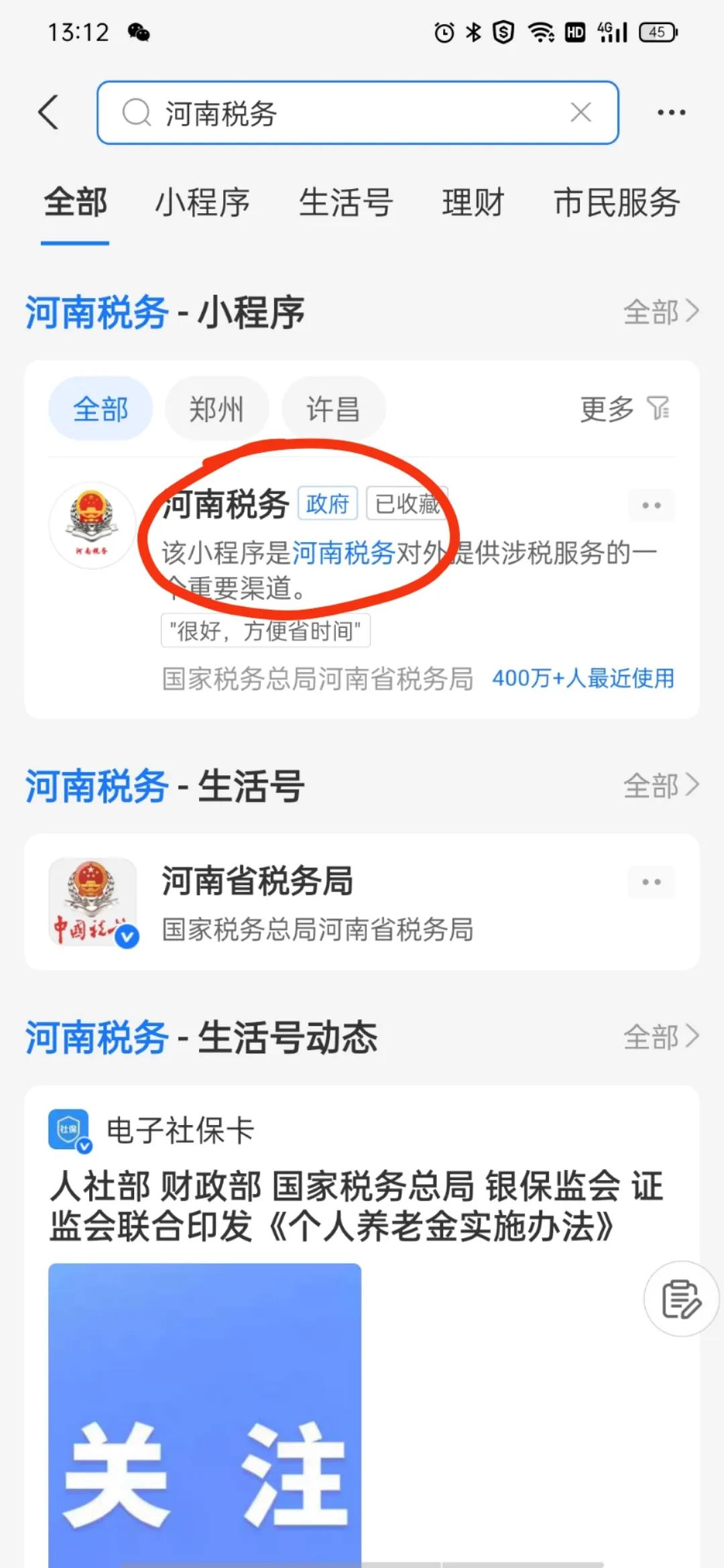
Task: Expand 全部 results for 河南税务 mini-programs
Action: [x=660, y=312]
